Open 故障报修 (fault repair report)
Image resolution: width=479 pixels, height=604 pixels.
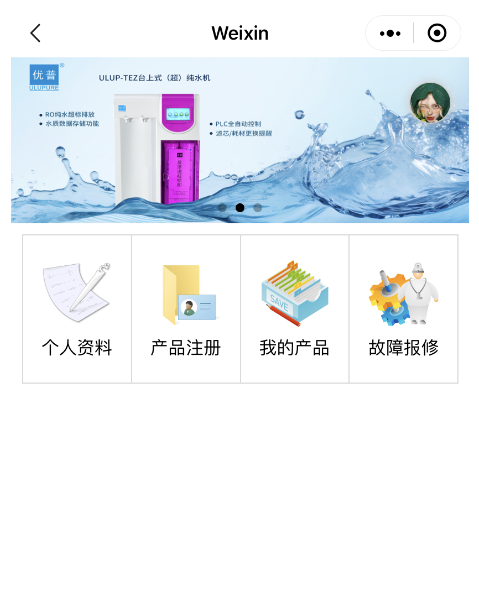[403, 309]
